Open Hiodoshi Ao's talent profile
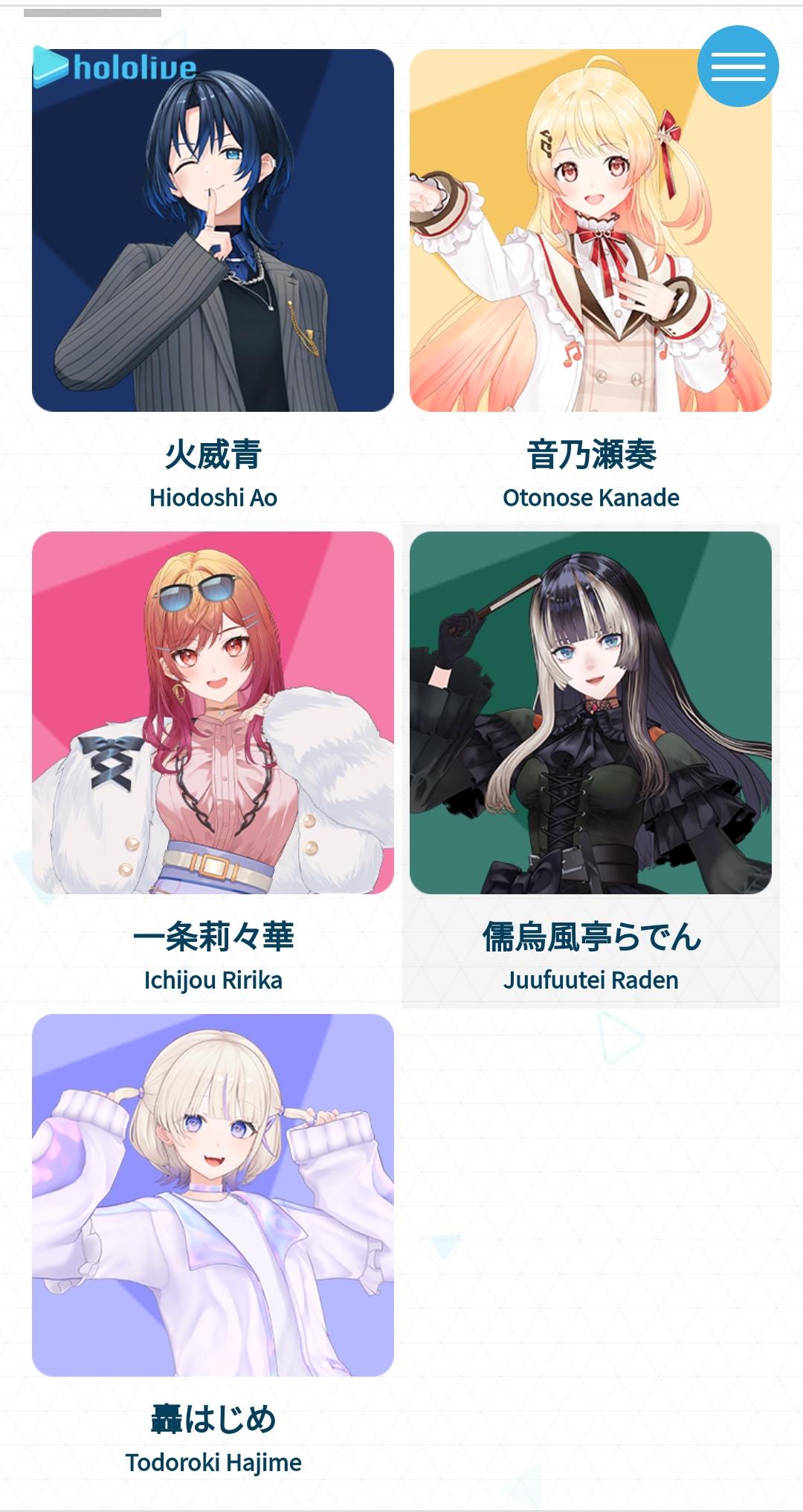 (x=213, y=245)
